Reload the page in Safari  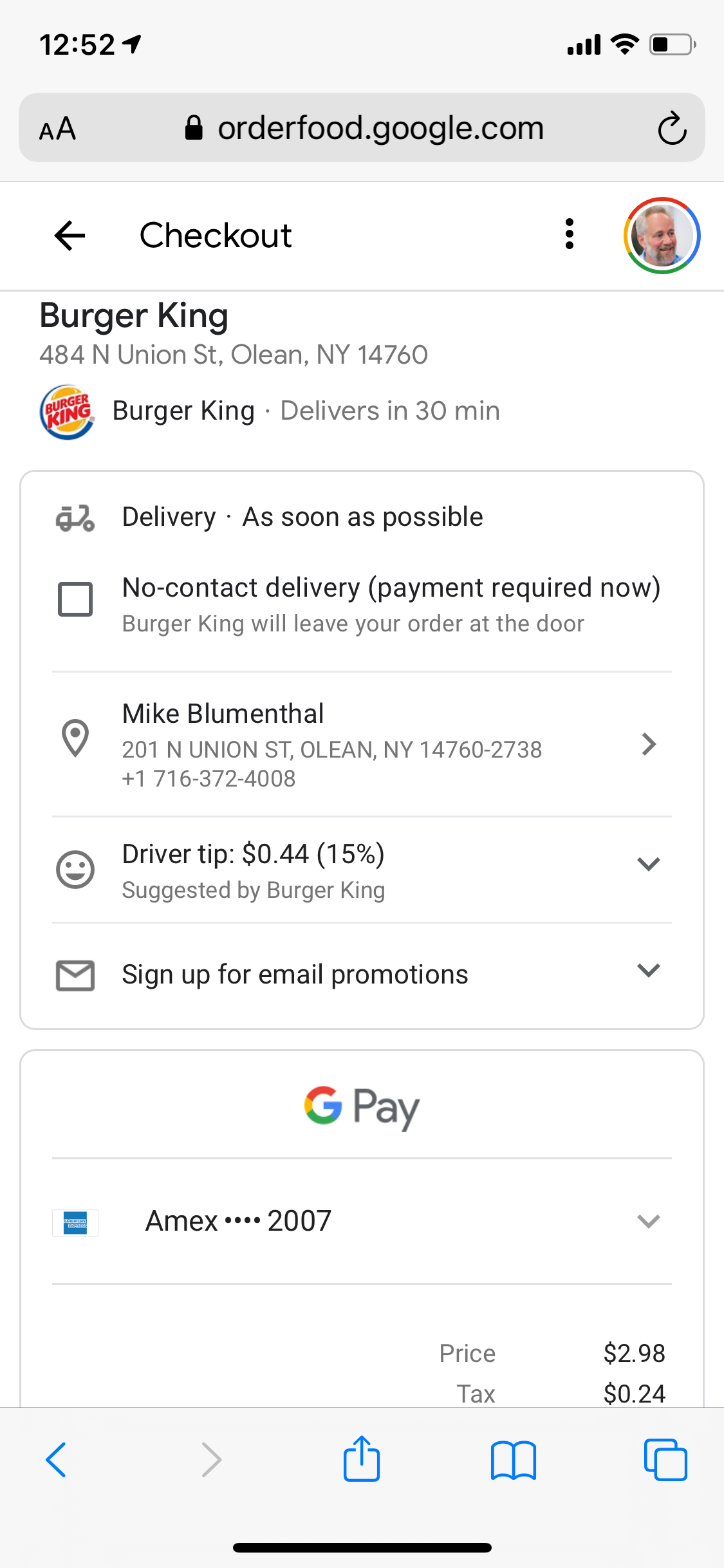pyautogui.click(x=672, y=128)
